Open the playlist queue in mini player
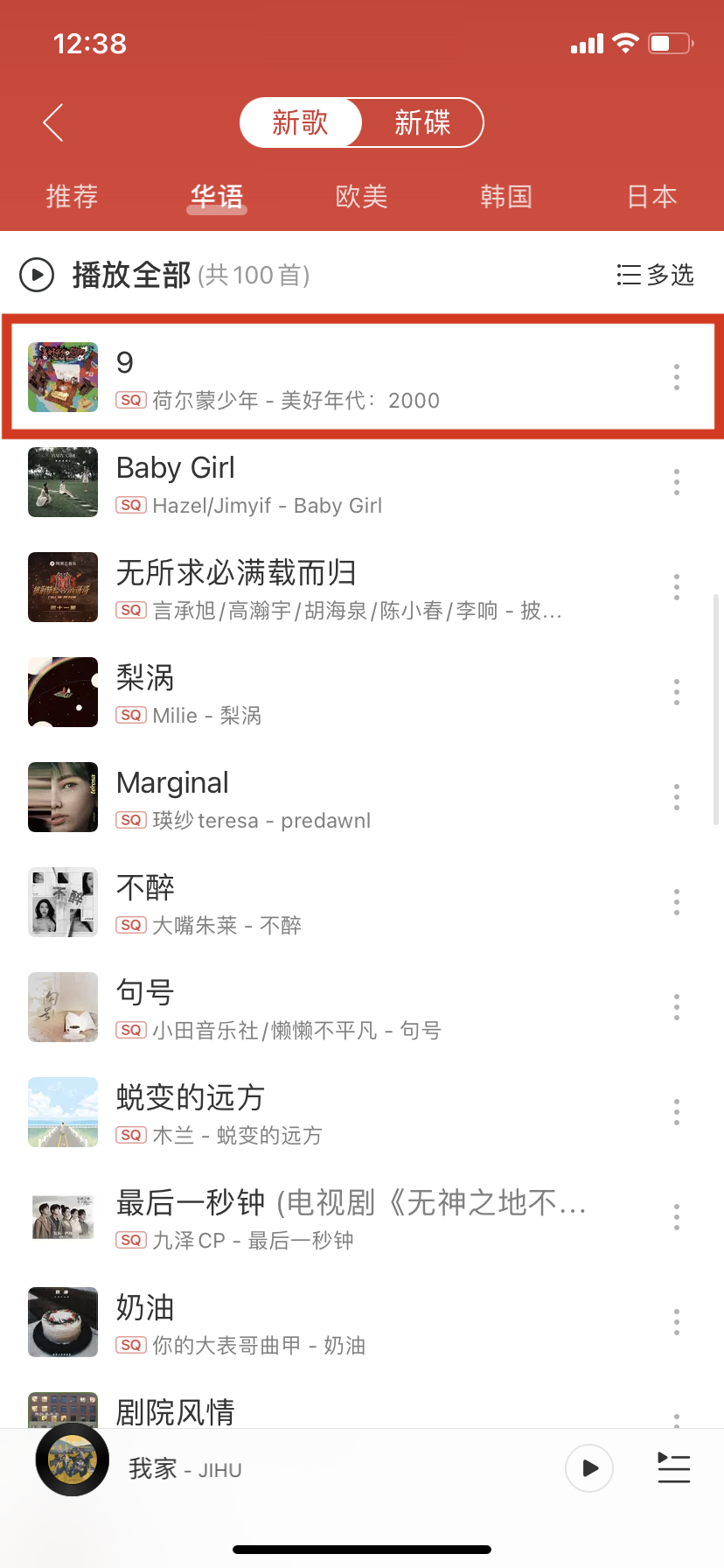This screenshot has width=724, height=1568. (673, 1468)
